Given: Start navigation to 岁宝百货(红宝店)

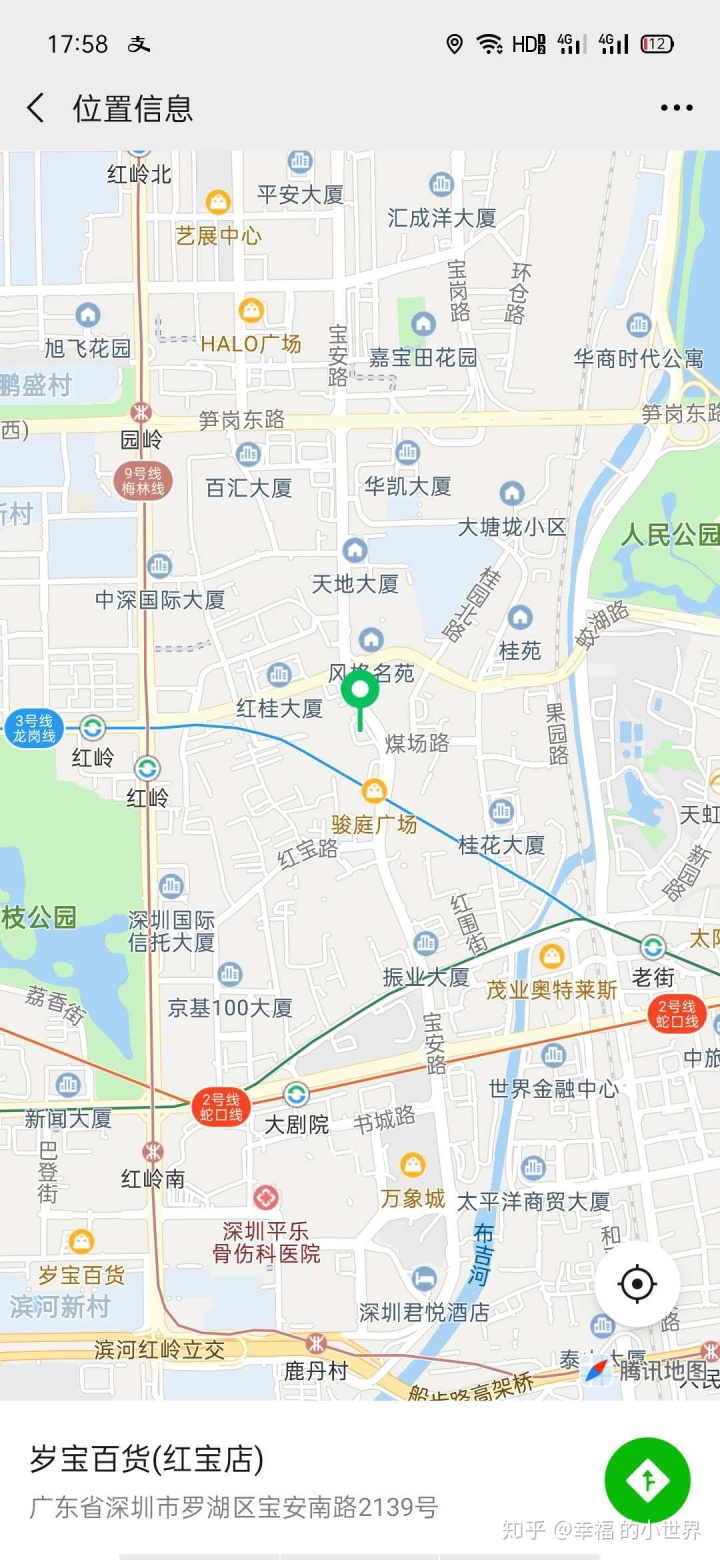Looking at the screenshot, I should click(x=647, y=1481).
